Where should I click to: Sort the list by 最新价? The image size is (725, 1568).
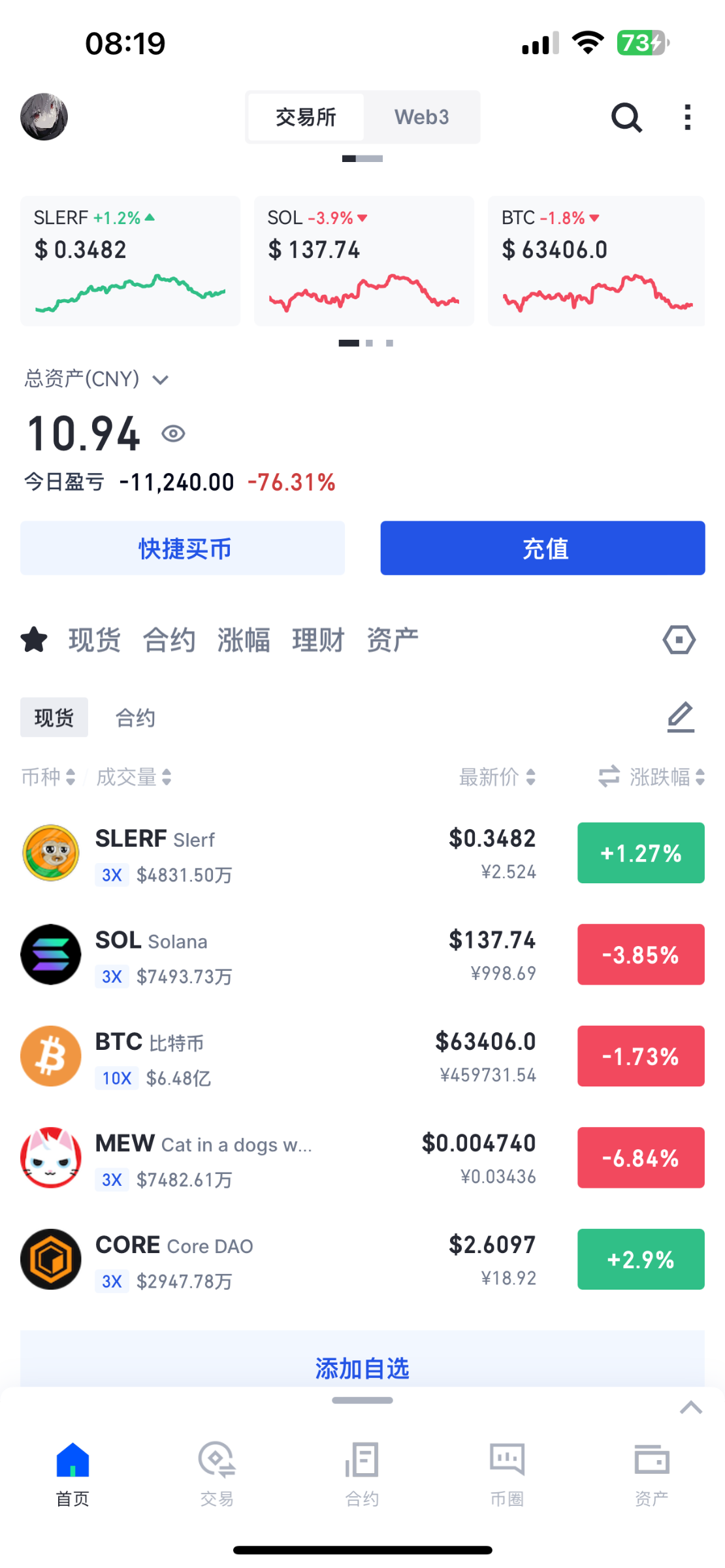tap(496, 777)
